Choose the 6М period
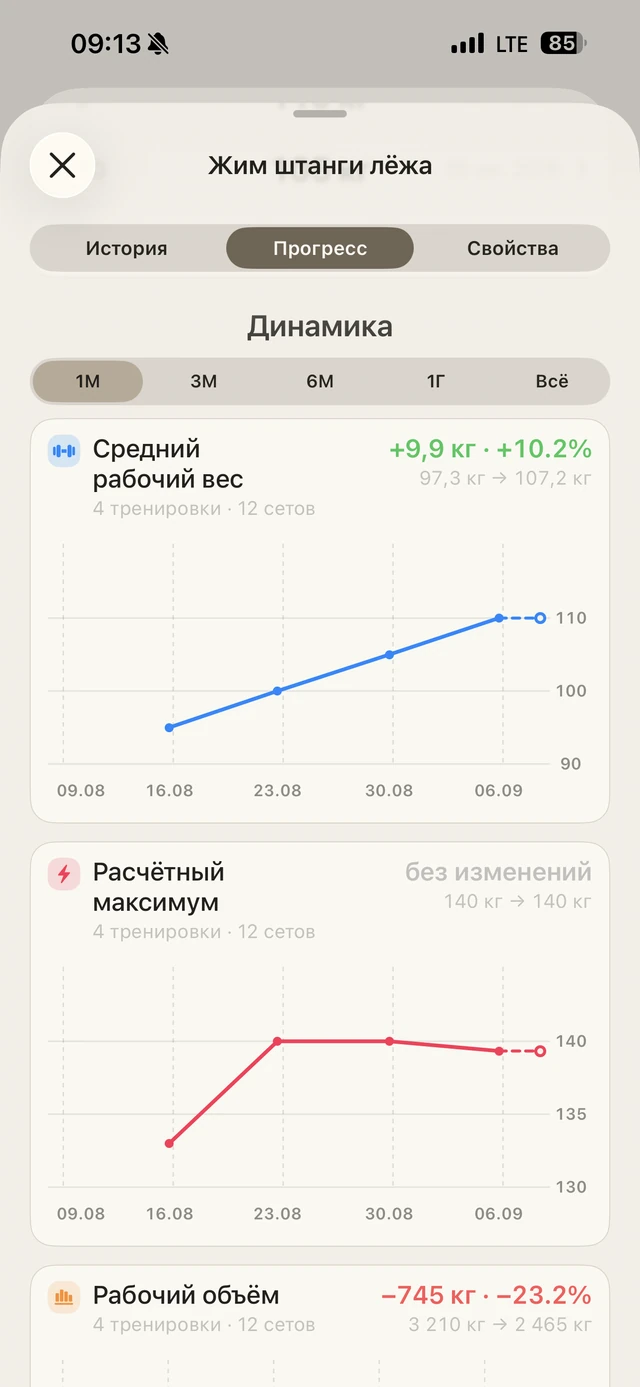The width and height of the screenshot is (640, 1387). (320, 381)
